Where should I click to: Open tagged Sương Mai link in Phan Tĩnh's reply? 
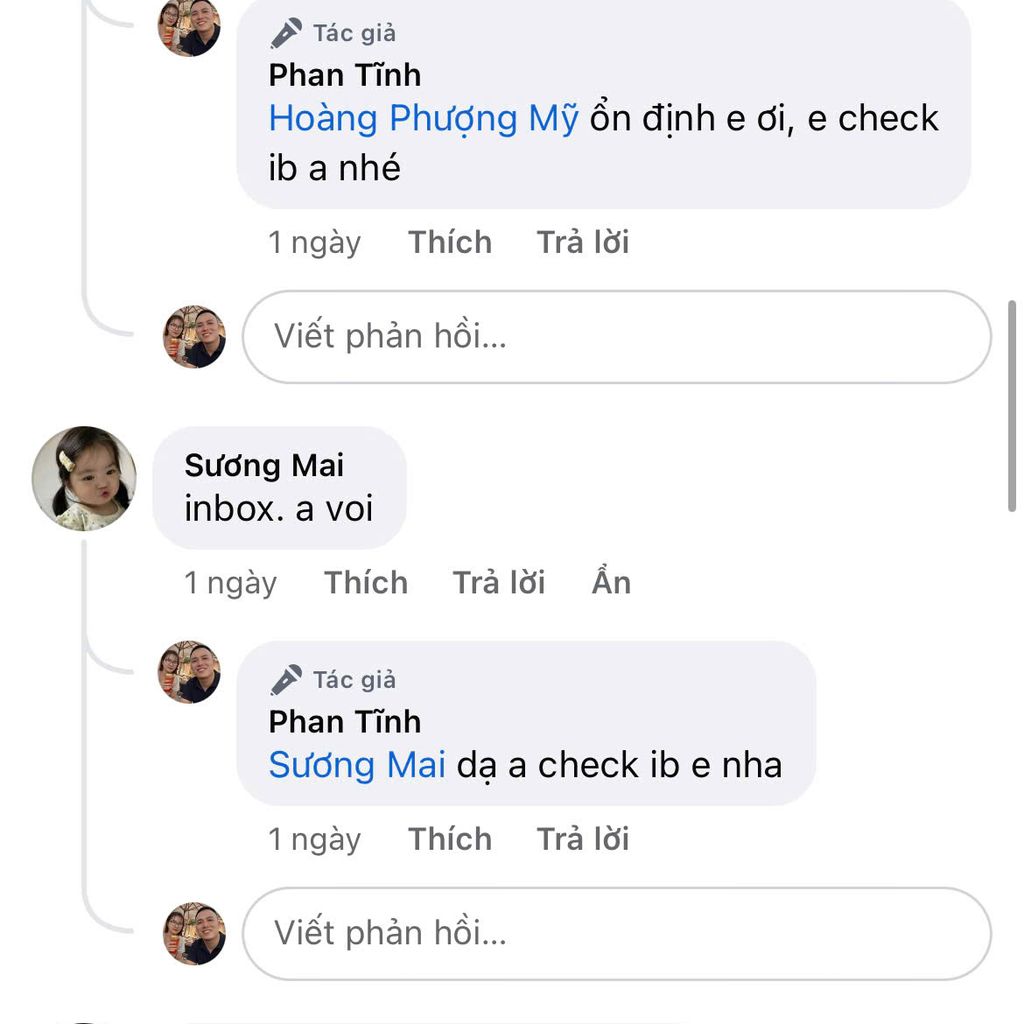(357, 766)
